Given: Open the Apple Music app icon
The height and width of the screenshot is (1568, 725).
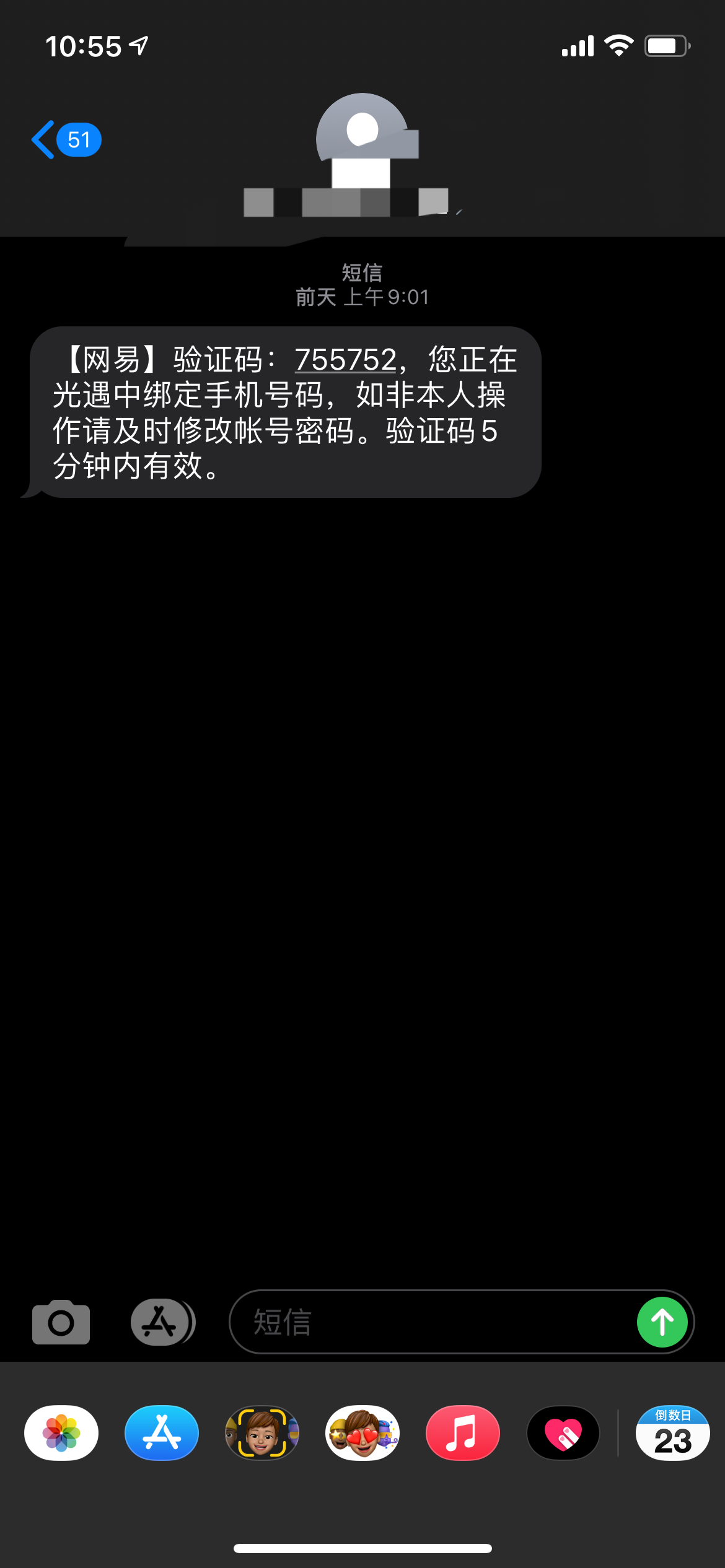Looking at the screenshot, I should pos(462,1432).
